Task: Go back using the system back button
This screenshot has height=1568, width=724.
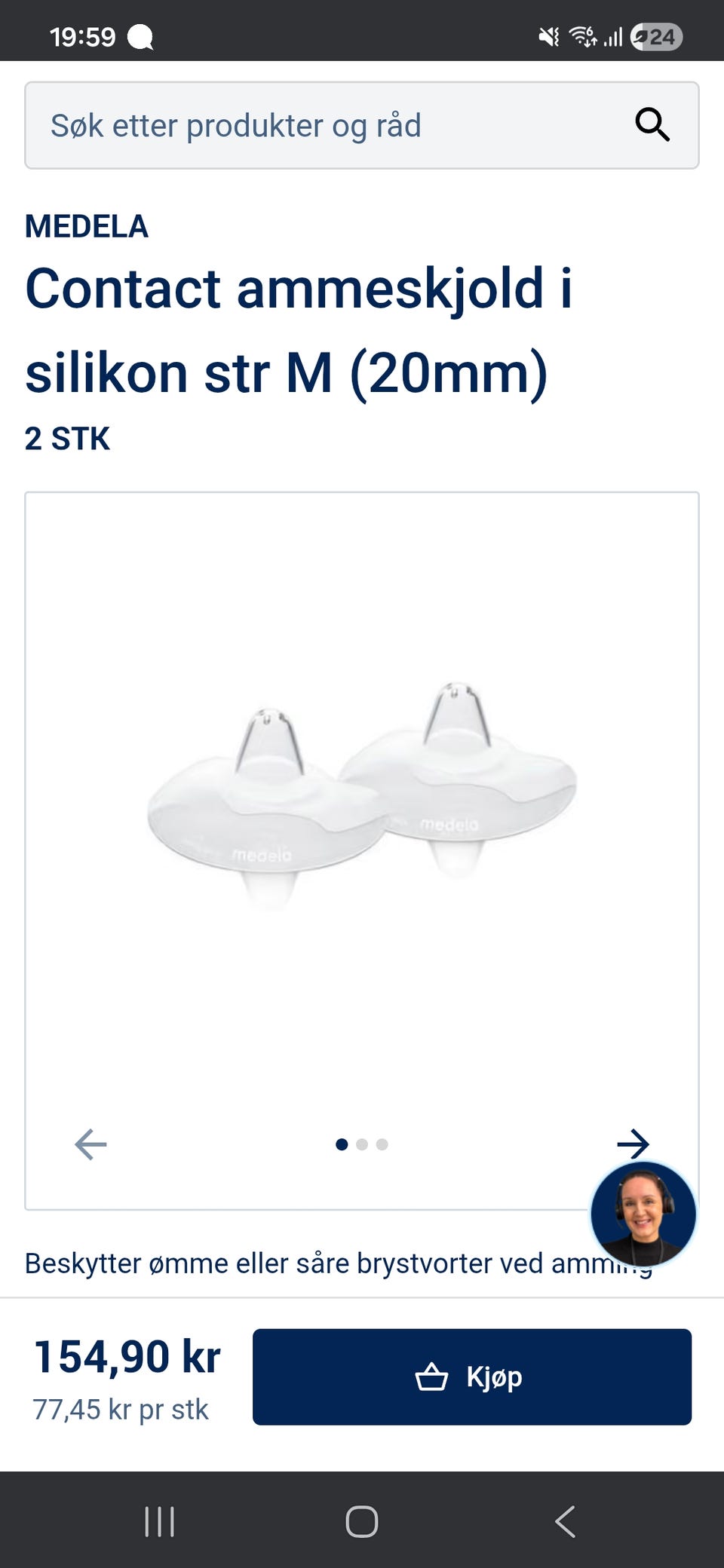Action: point(565,1521)
